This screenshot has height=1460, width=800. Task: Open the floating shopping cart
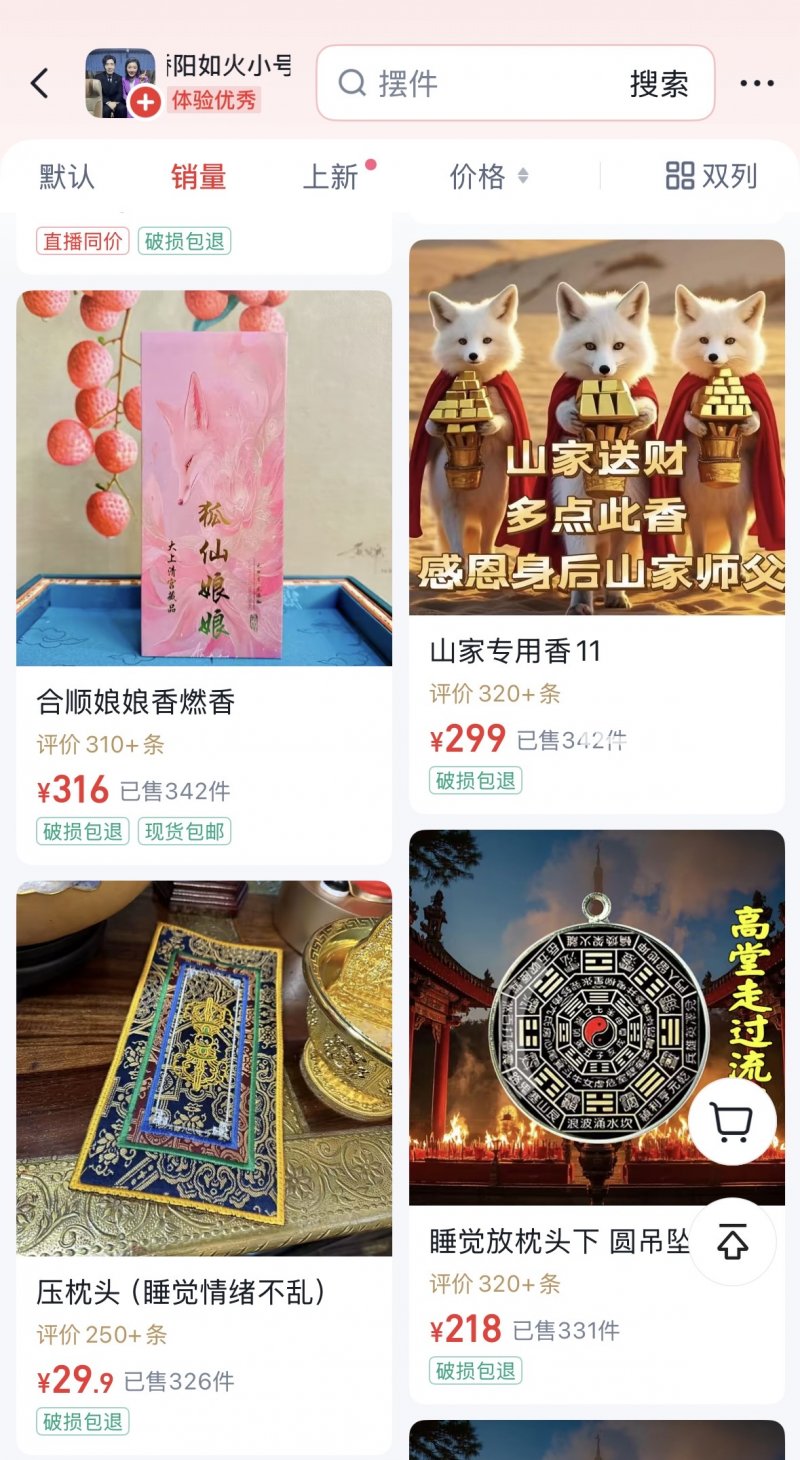pyautogui.click(x=732, y=1122)
